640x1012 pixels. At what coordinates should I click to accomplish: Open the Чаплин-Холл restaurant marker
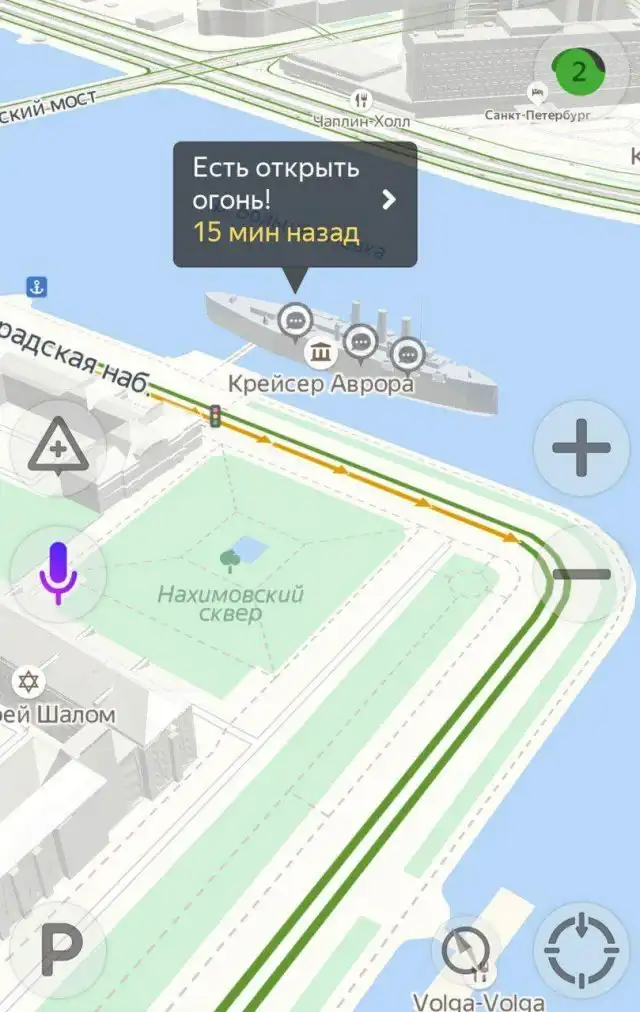(x=360, y=100)
